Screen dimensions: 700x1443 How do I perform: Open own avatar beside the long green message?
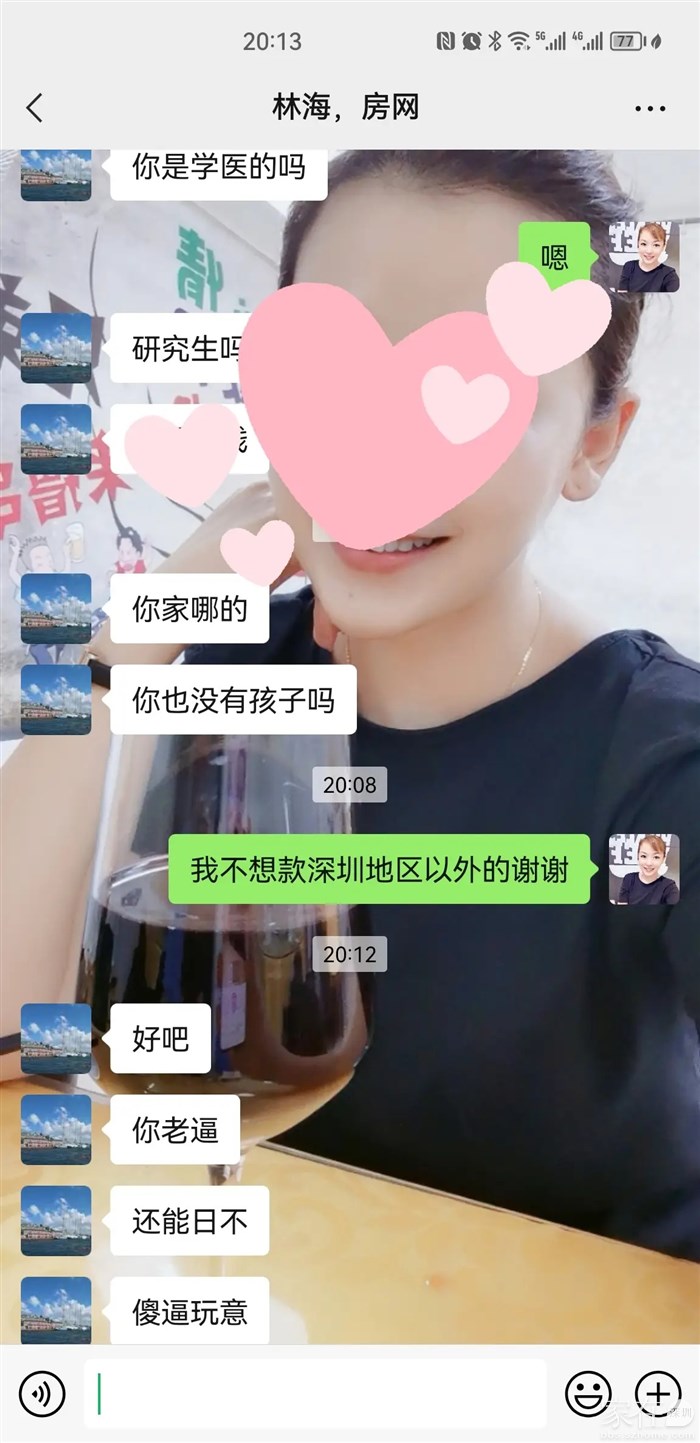click(x=644, y=869)
